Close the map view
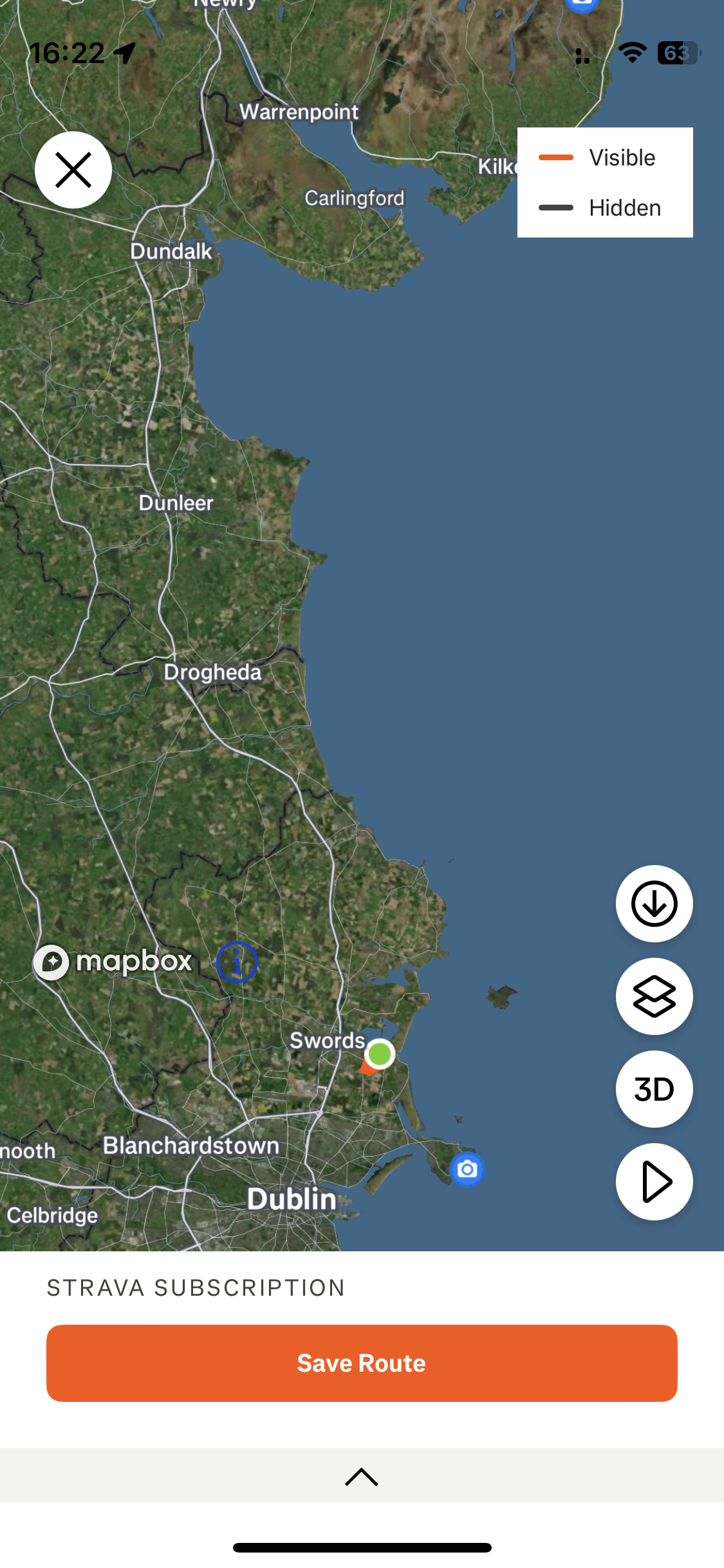The height and width of the screenshot is (1568, 724). [73, 170]
